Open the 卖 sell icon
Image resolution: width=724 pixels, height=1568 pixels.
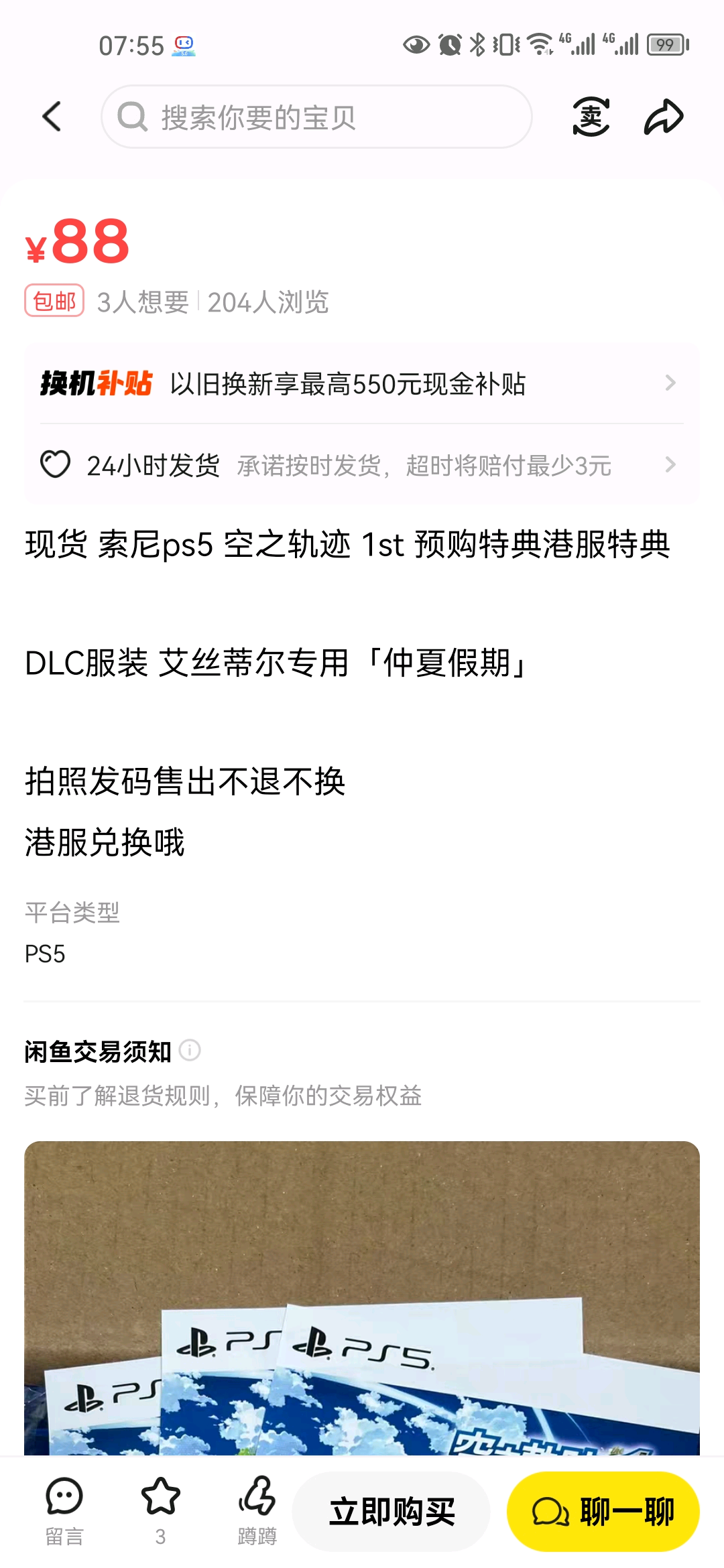pyautogui.click(x=591, y=117)
